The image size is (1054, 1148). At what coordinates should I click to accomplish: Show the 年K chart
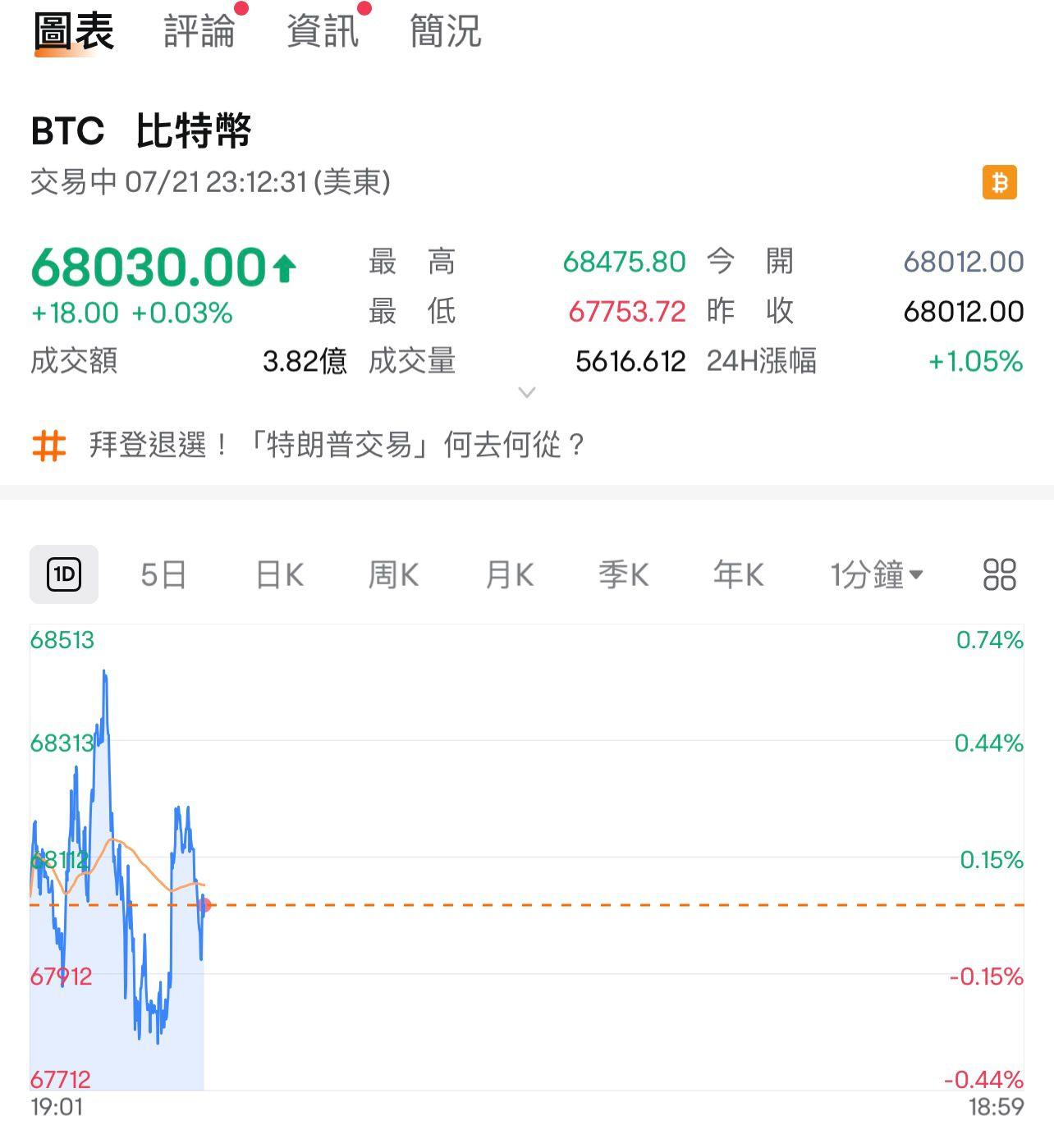click(739, 574)
